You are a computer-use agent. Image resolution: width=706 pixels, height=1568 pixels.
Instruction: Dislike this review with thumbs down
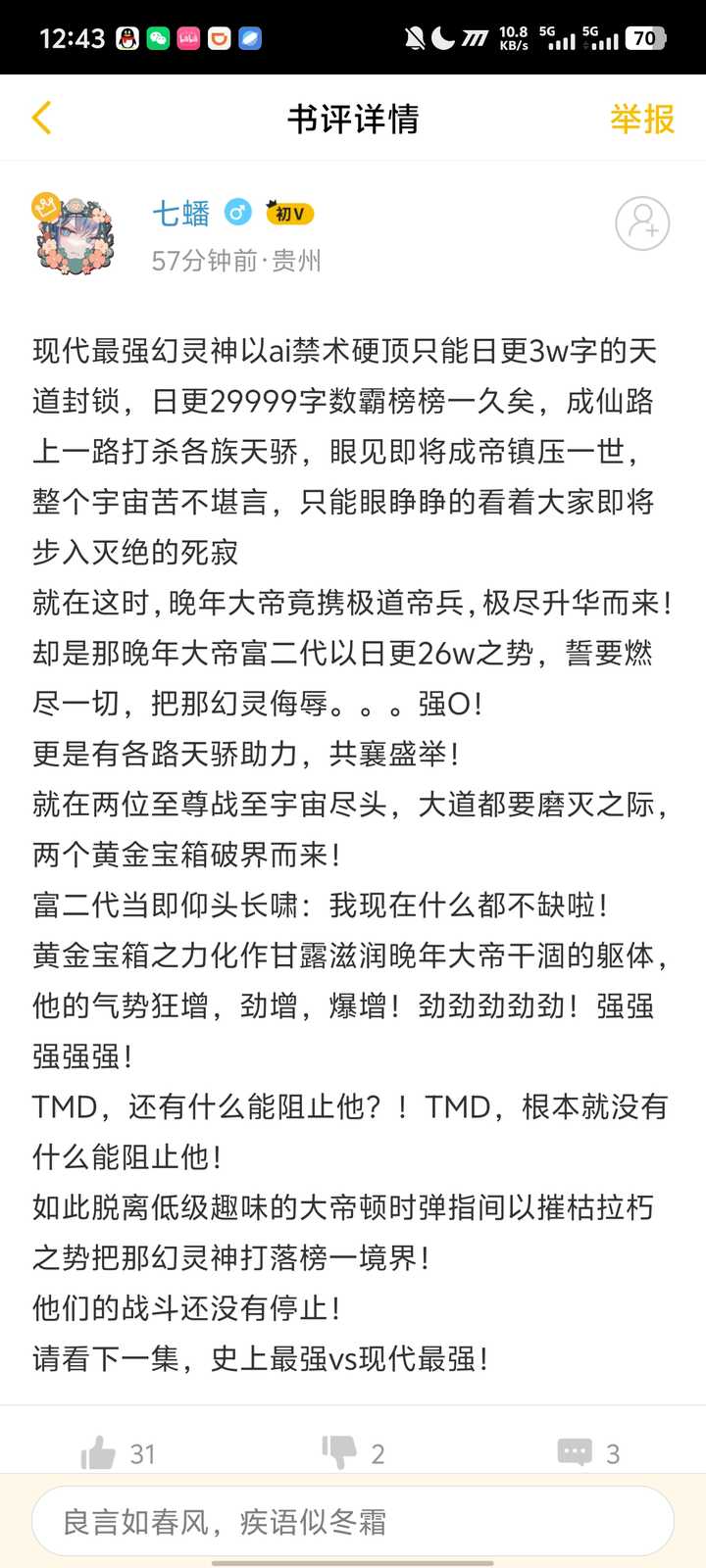[339, 1451]
